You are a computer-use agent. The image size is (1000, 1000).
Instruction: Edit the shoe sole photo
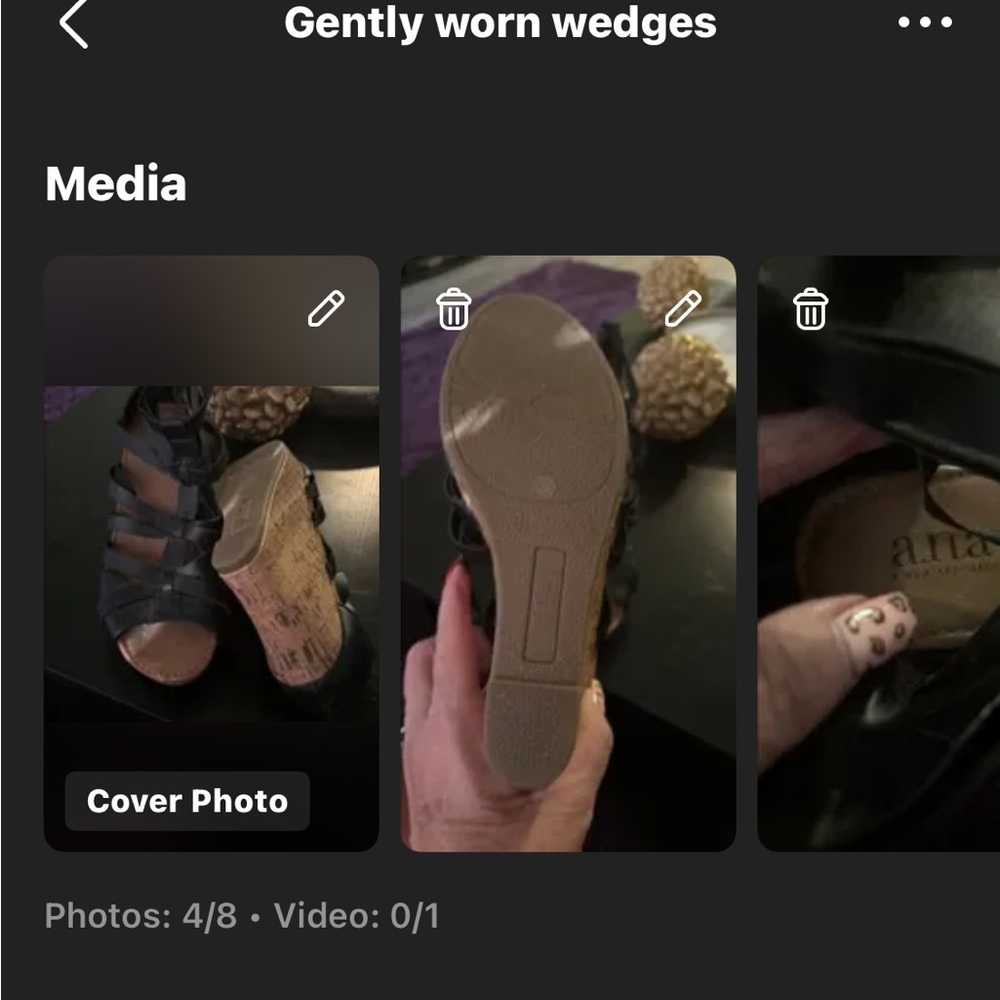pos(684,309)
